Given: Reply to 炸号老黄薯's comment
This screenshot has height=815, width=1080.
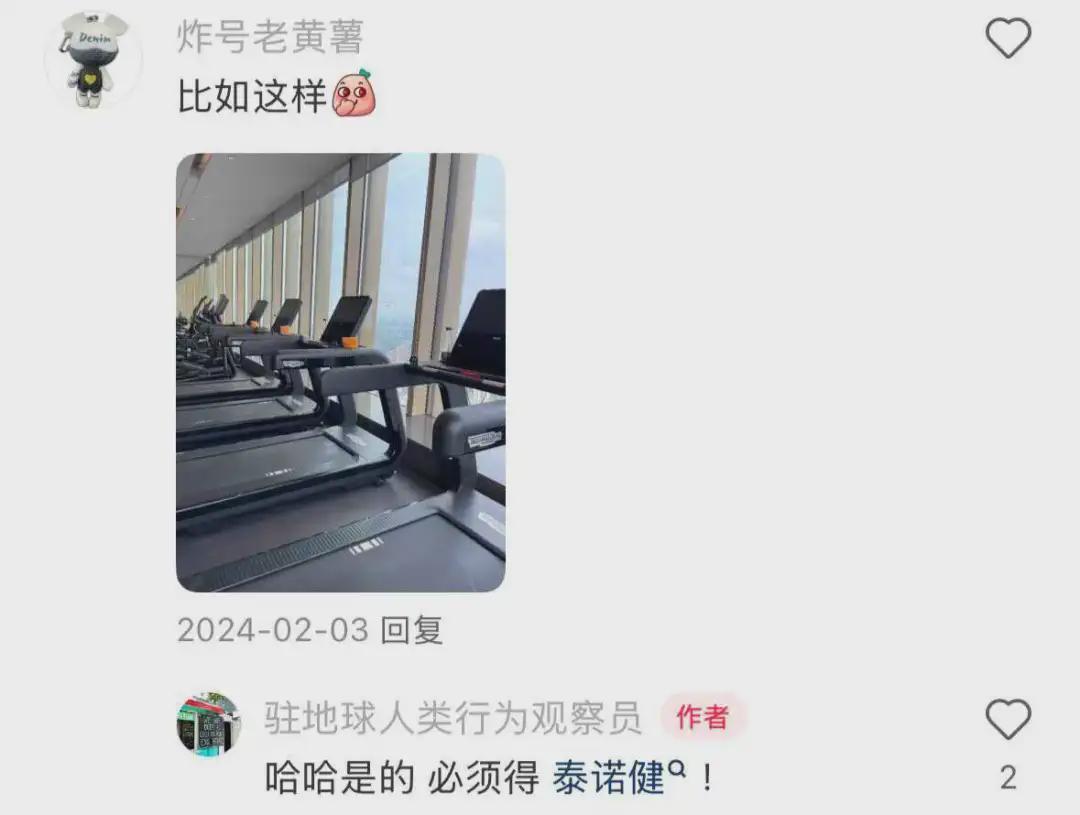Looking at the screenshot, I should tap(413, 630).
